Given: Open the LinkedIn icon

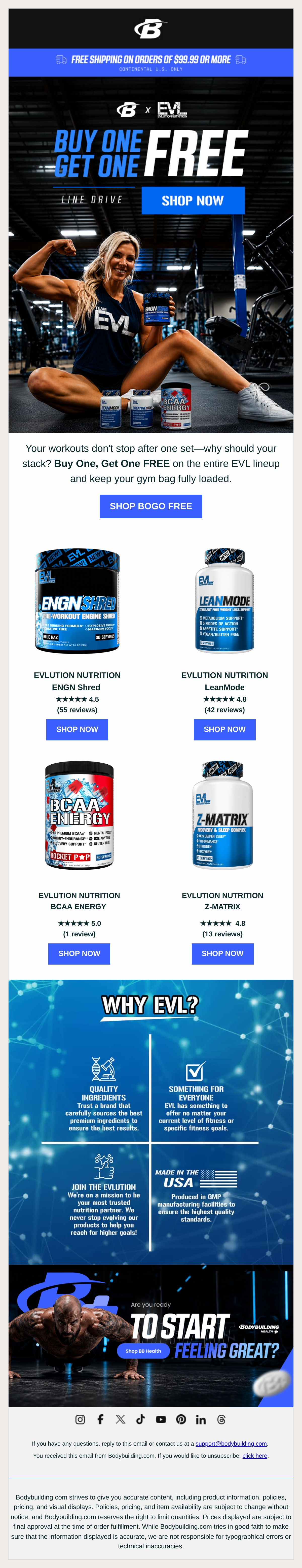Looking at the screenshot, I should (x=201, y=1419).
